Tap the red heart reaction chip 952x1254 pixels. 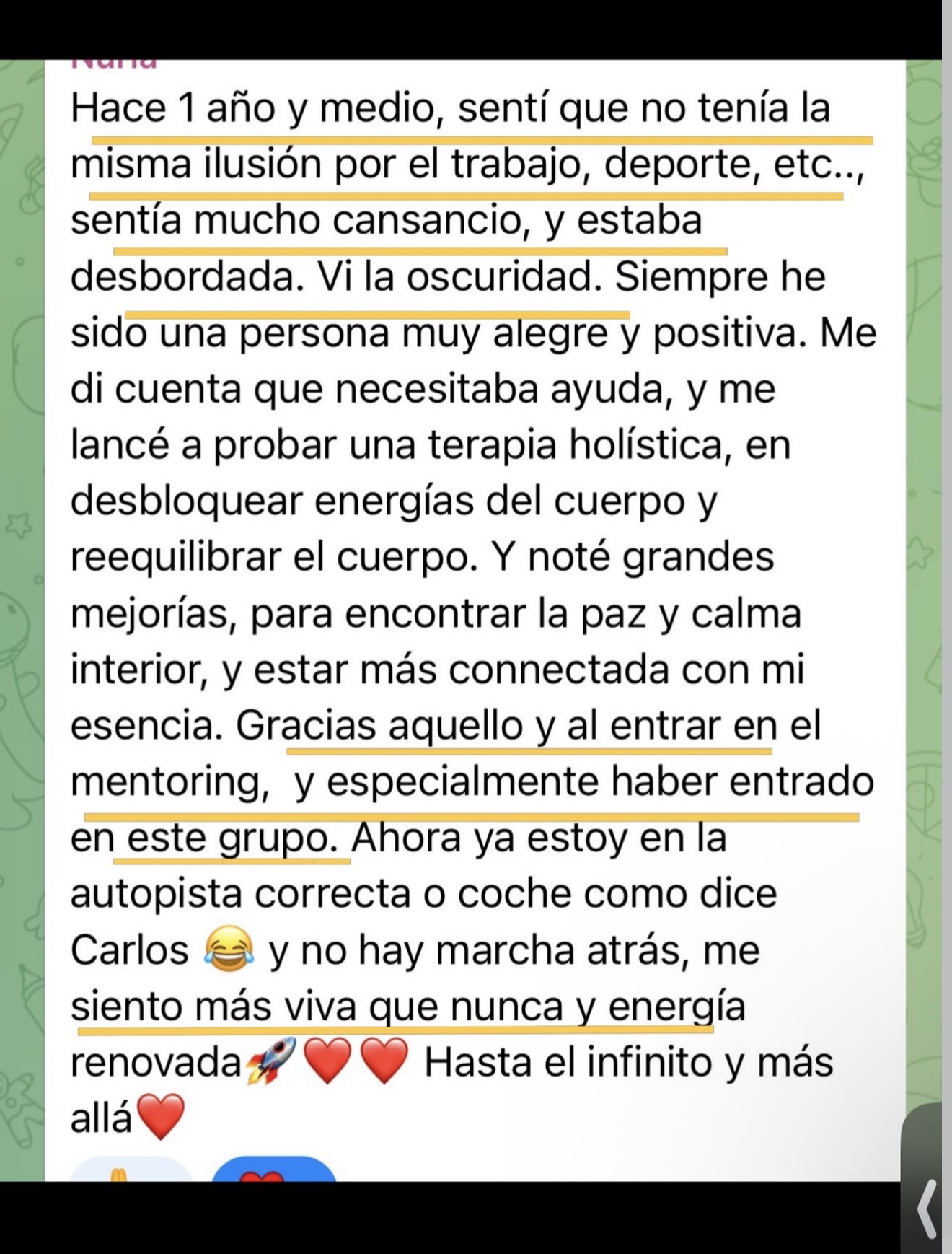pos(275,1169)
